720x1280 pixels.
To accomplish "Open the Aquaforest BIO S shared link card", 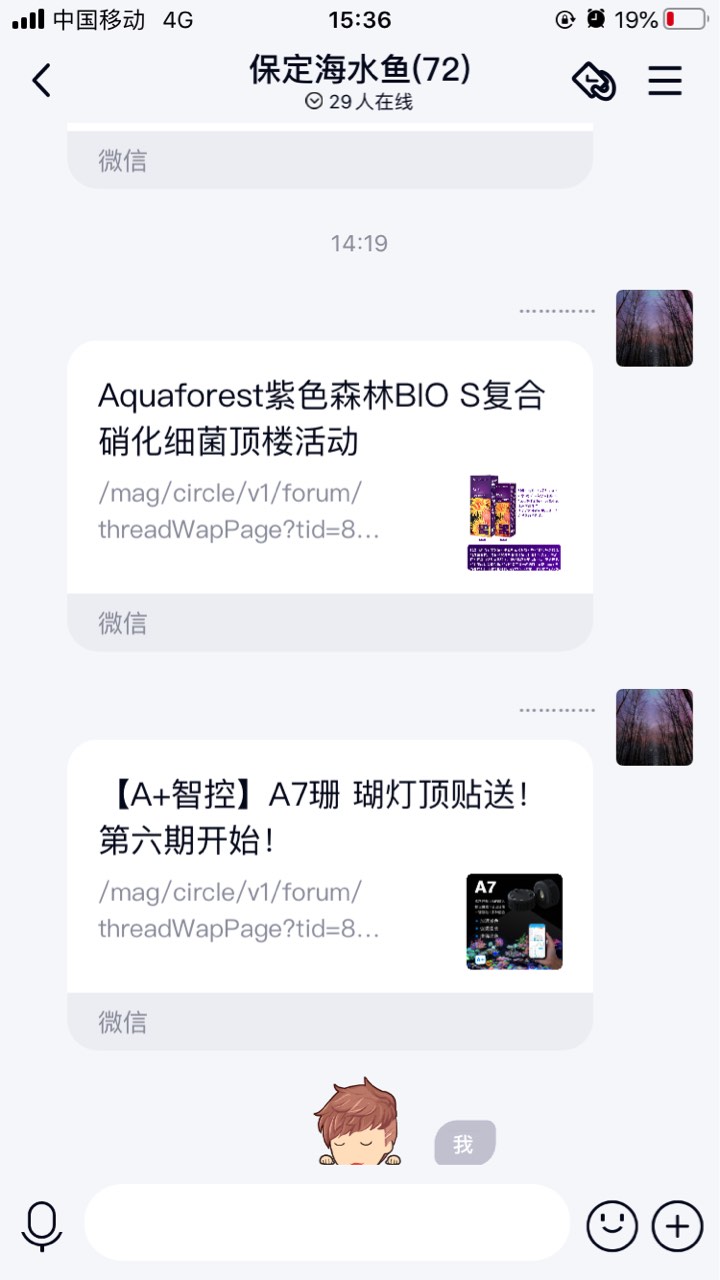I will (330, 470).
